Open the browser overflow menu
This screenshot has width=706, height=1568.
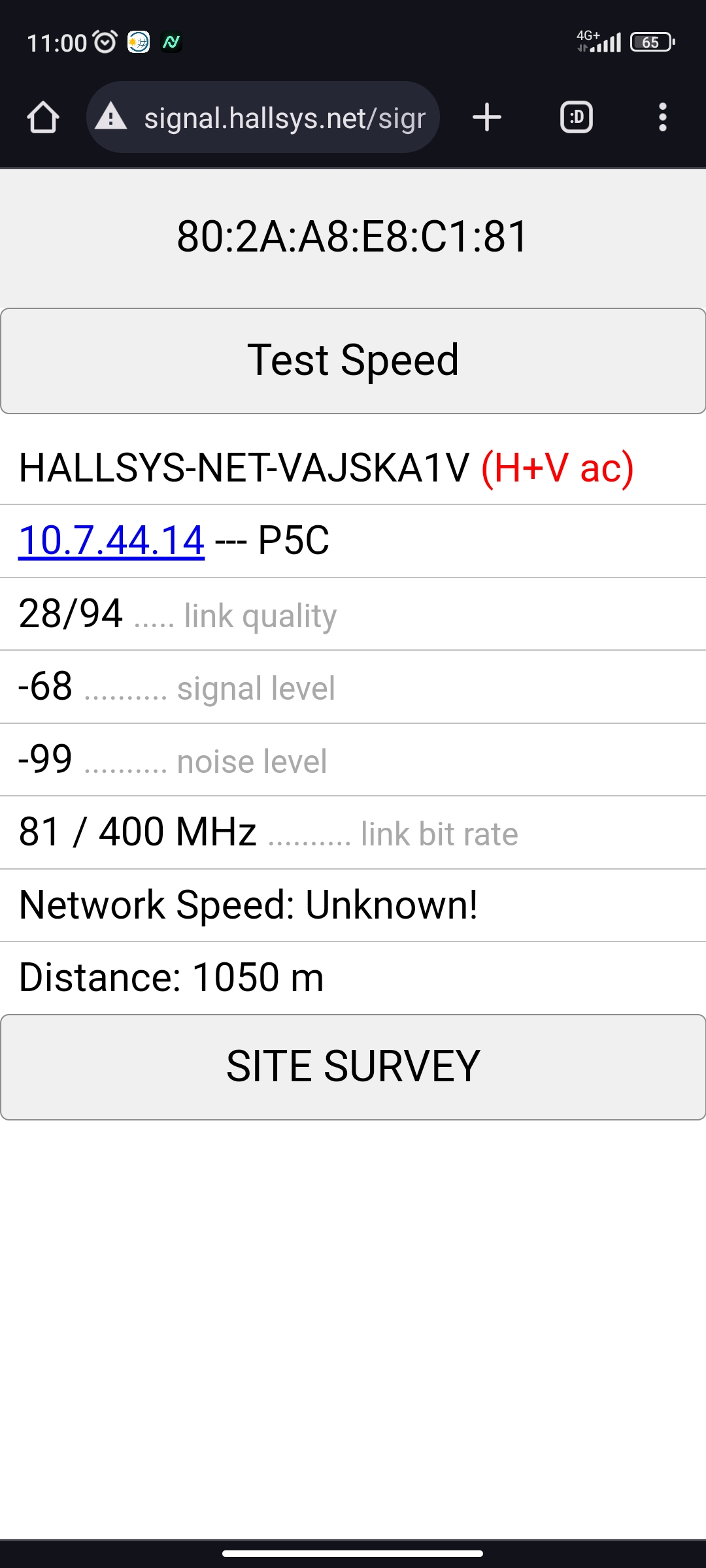coord(662,118)
